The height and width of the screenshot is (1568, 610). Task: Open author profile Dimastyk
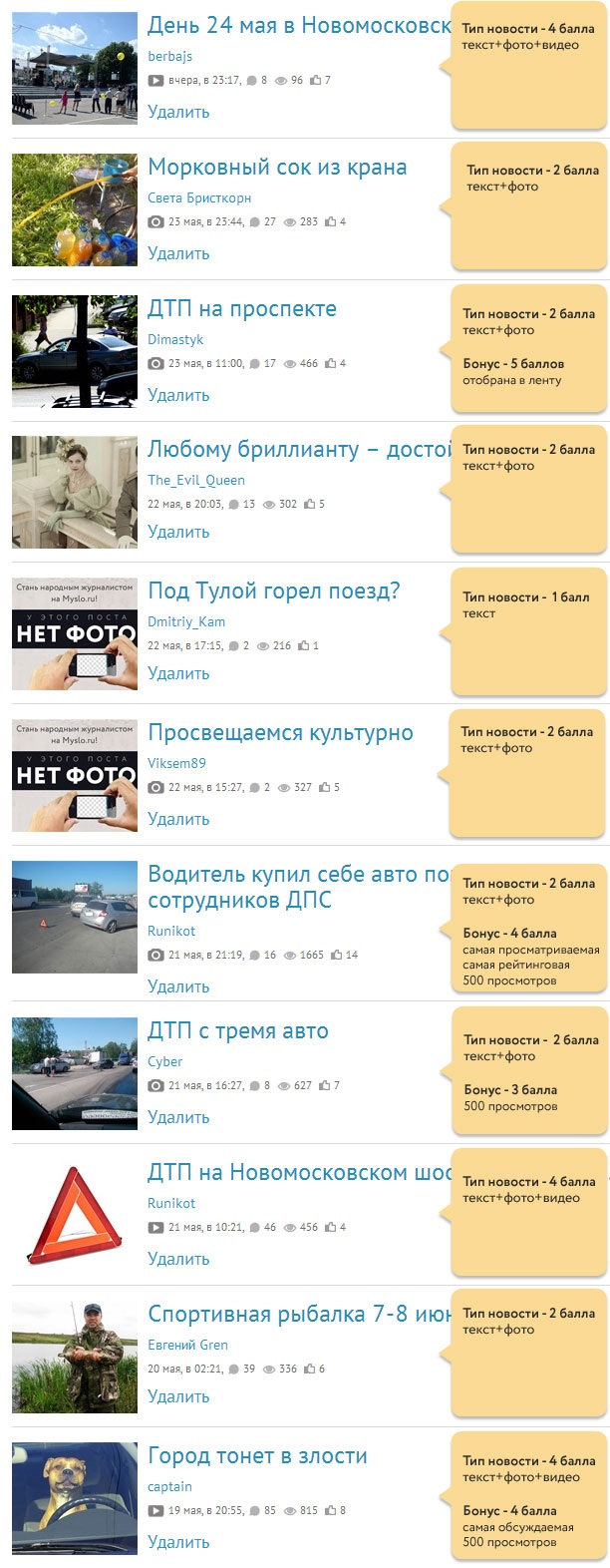(175, 339)
